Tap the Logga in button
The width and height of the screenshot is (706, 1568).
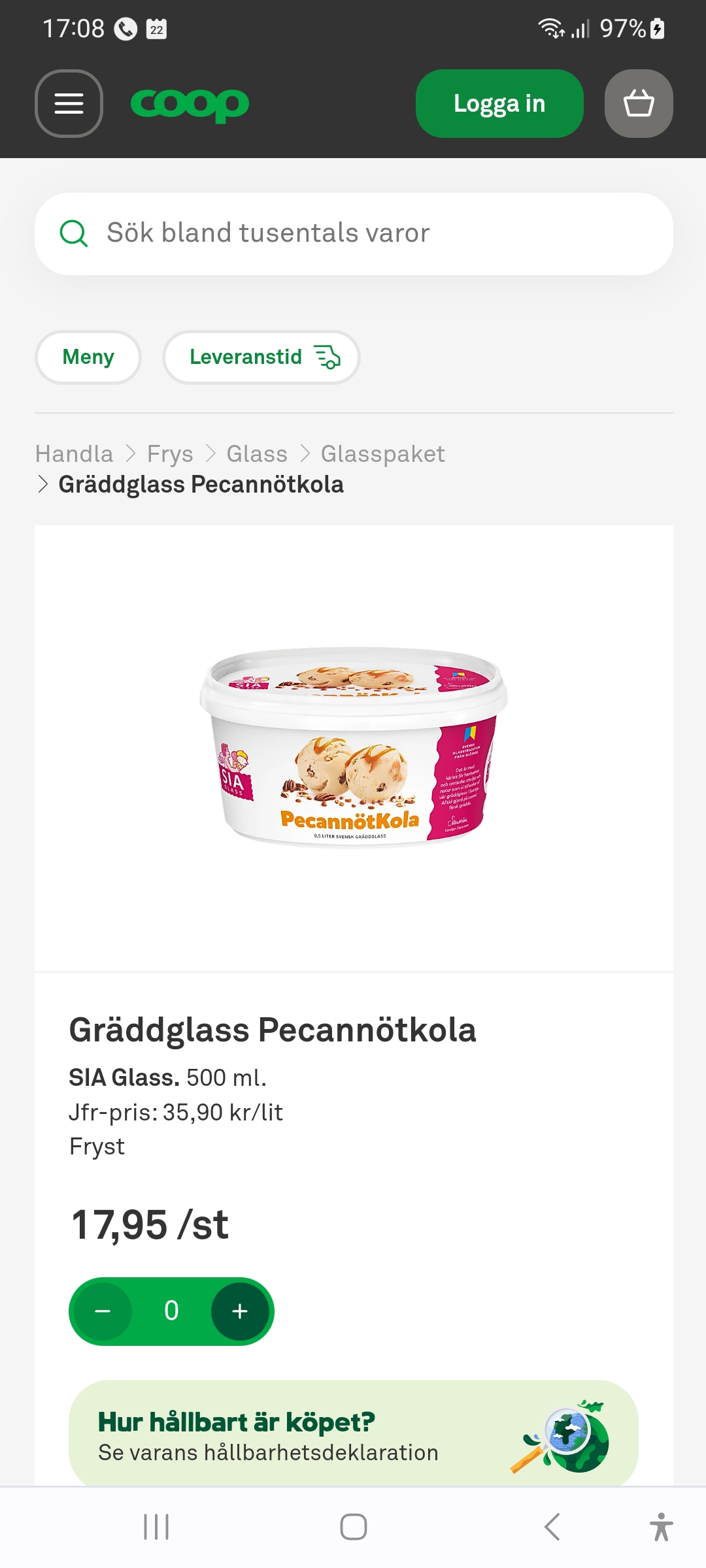coord(499,103)
